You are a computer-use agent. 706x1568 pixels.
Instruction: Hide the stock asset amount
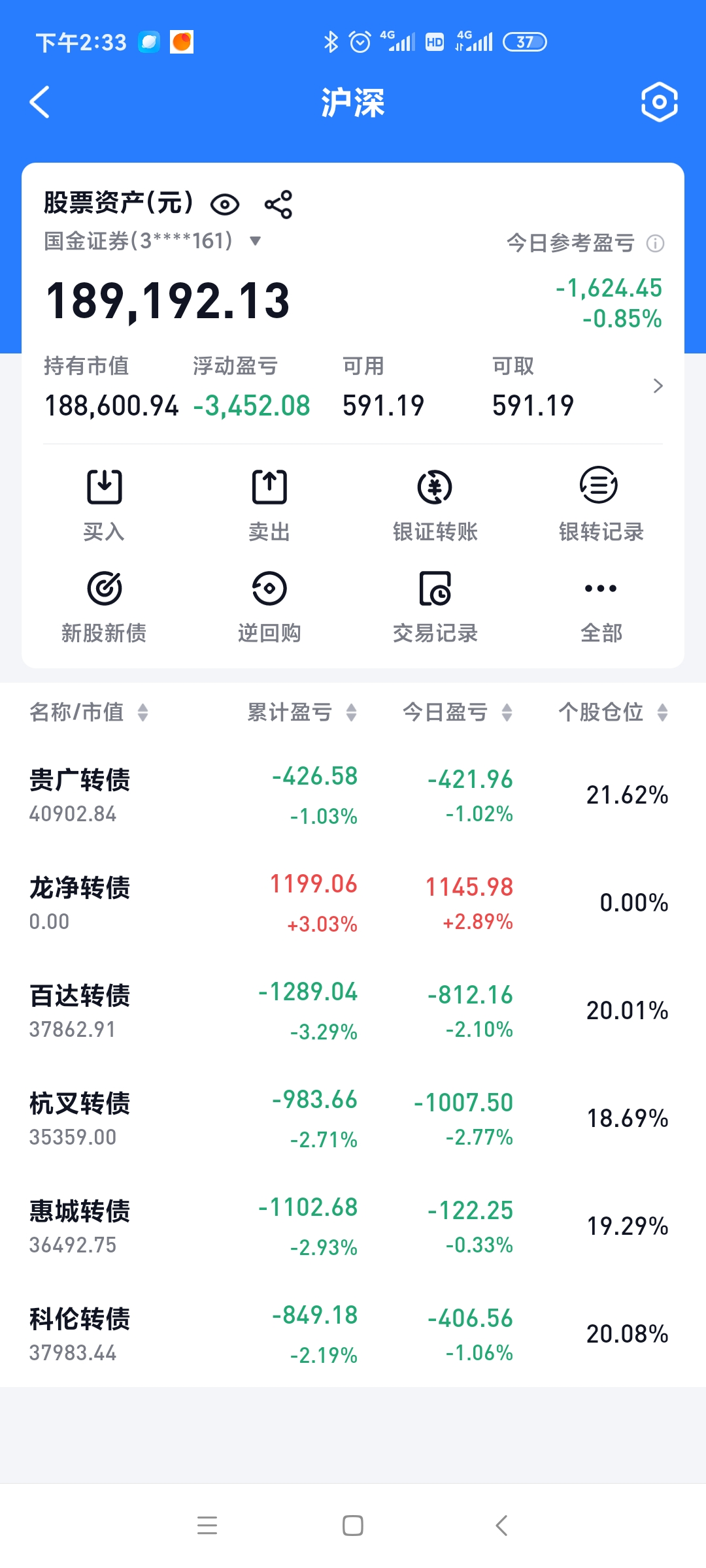coord(225,205)
